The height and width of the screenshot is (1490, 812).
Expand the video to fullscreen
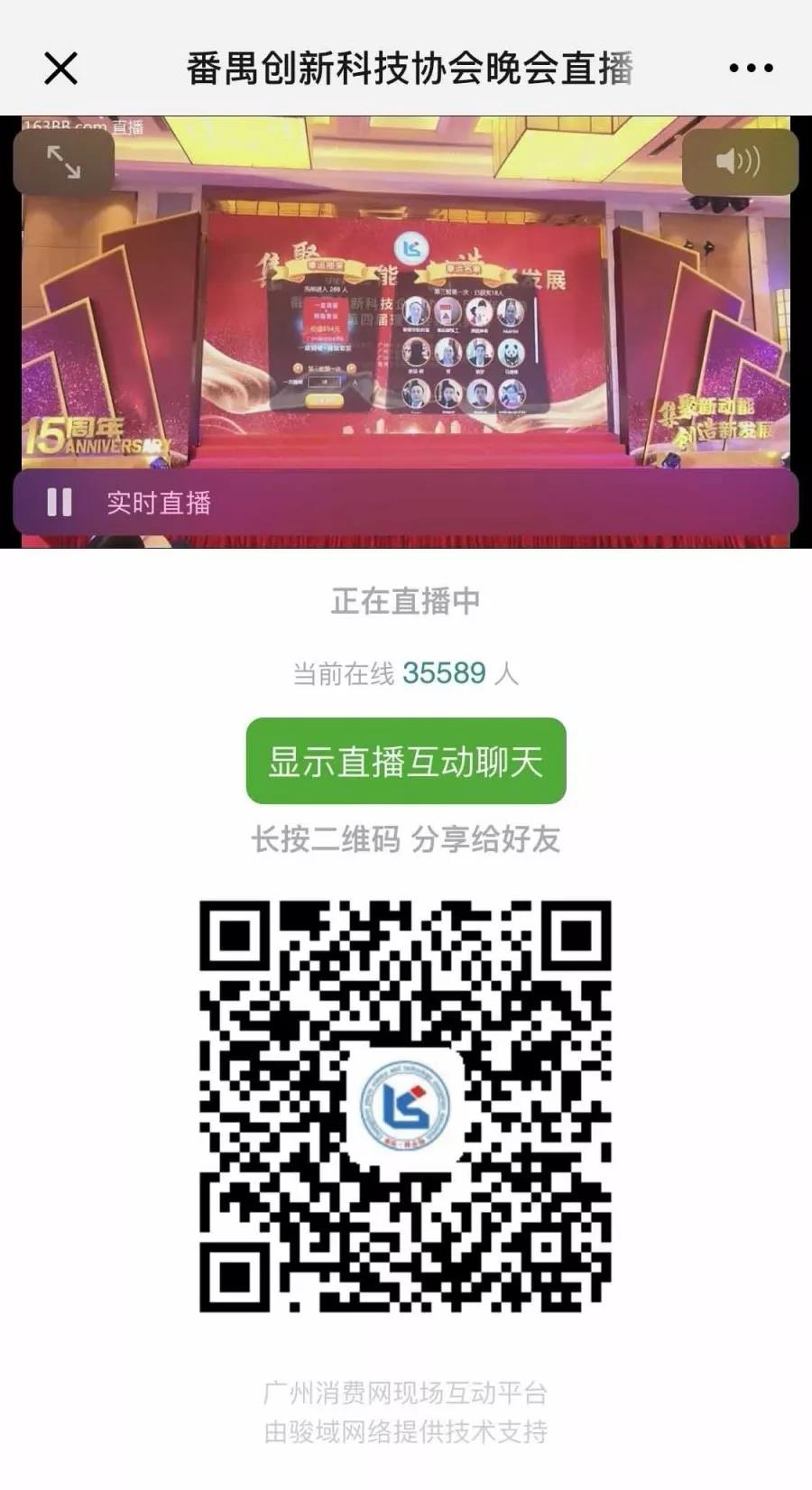pos(63,162)
